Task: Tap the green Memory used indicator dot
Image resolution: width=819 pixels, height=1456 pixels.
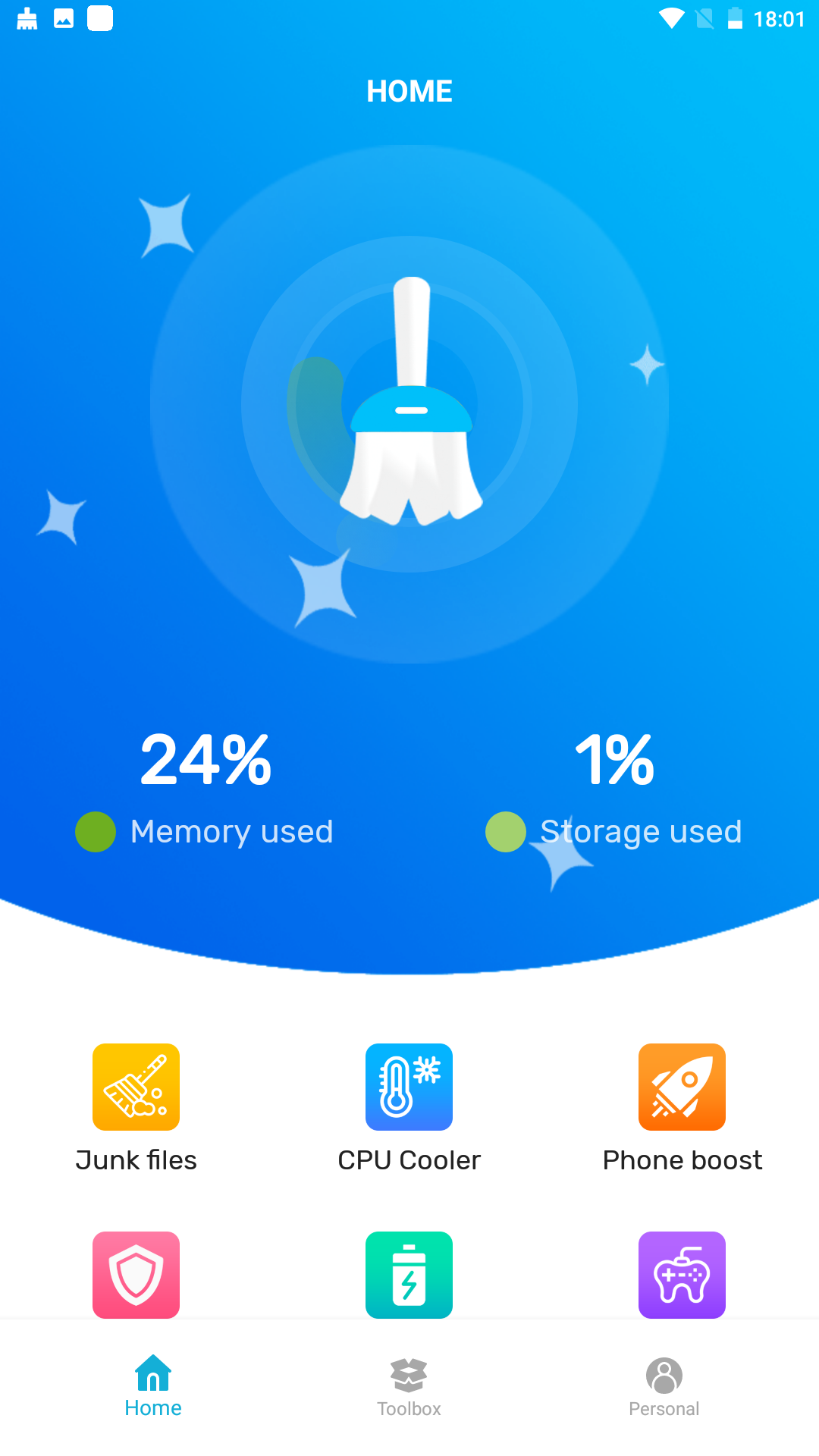Action: click(95, 831)
